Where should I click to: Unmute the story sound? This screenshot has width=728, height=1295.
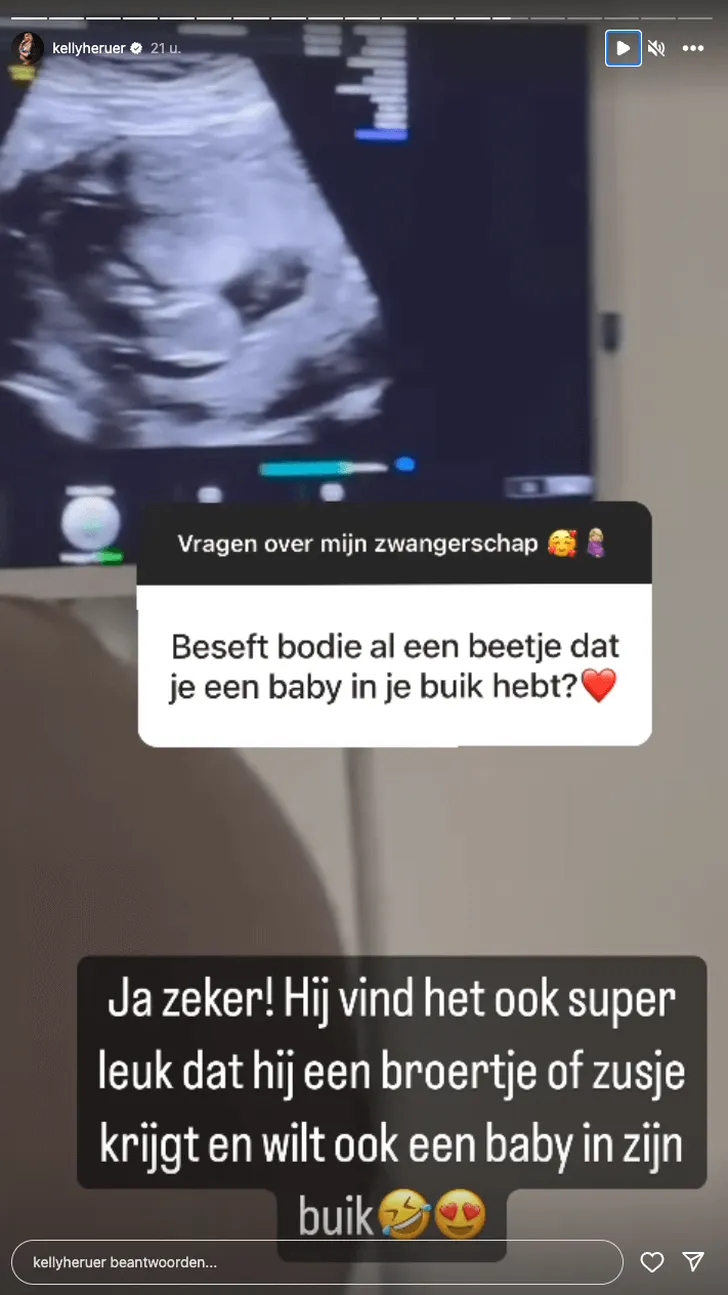tap(657, 48)
